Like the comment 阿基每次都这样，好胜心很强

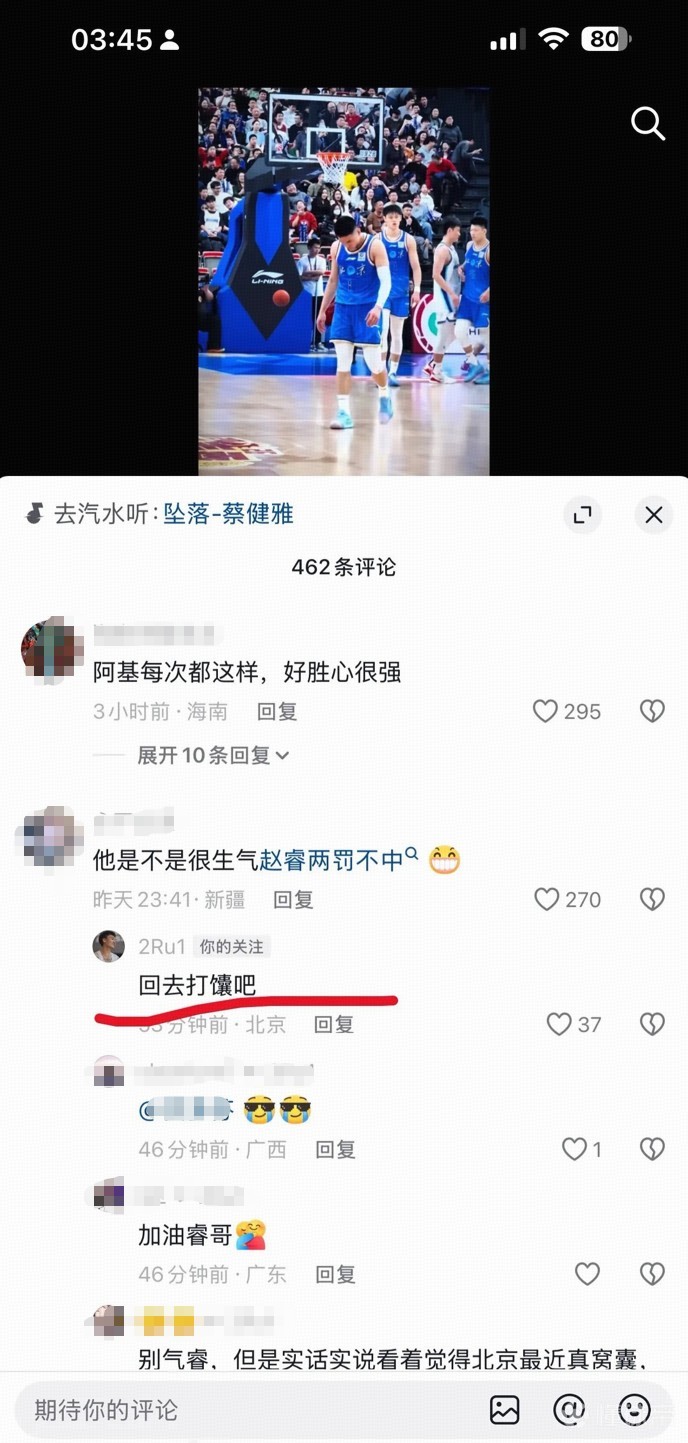pyautogui.click(x=546, y=711)
